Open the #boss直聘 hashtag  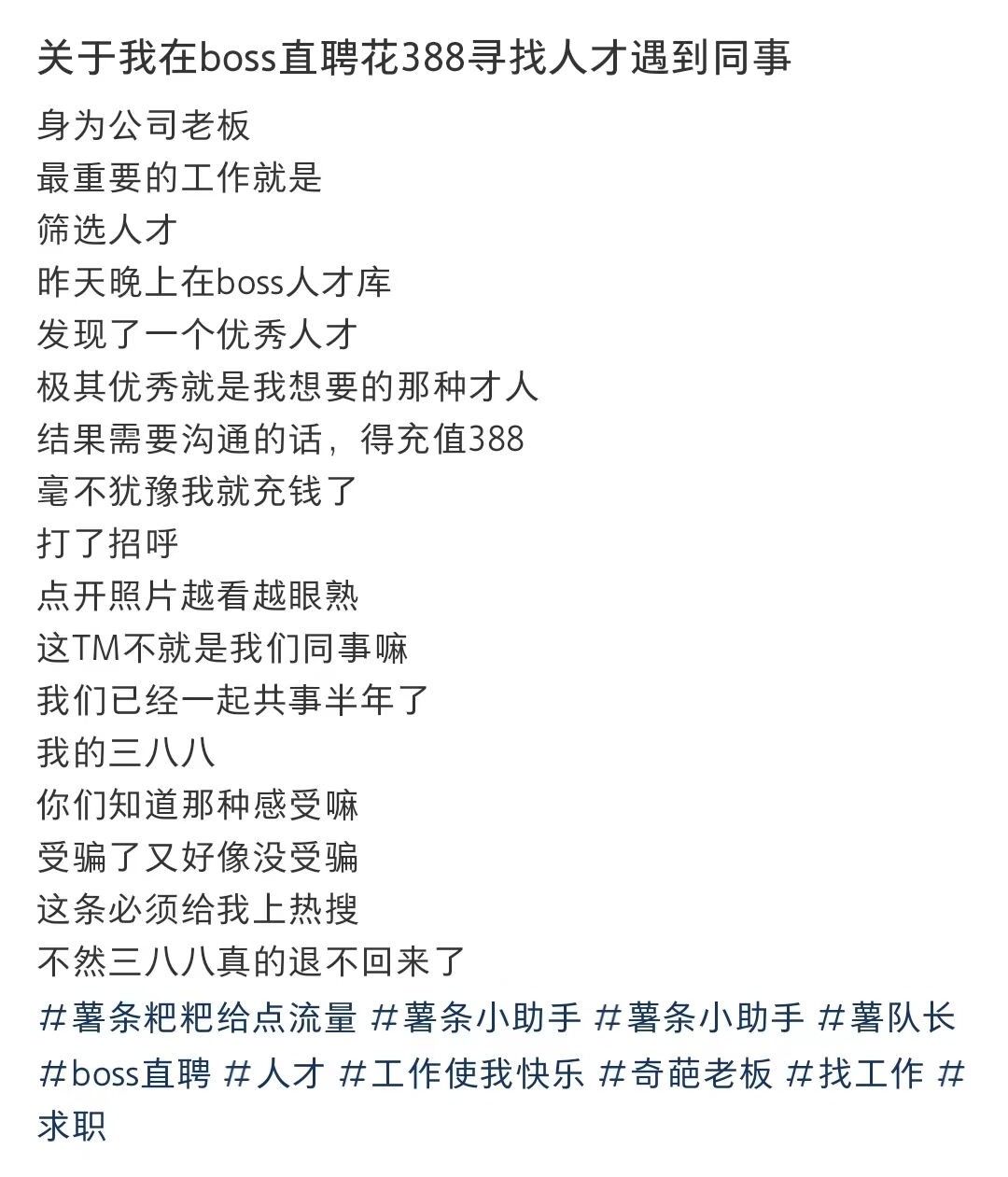pos(124,1073)
